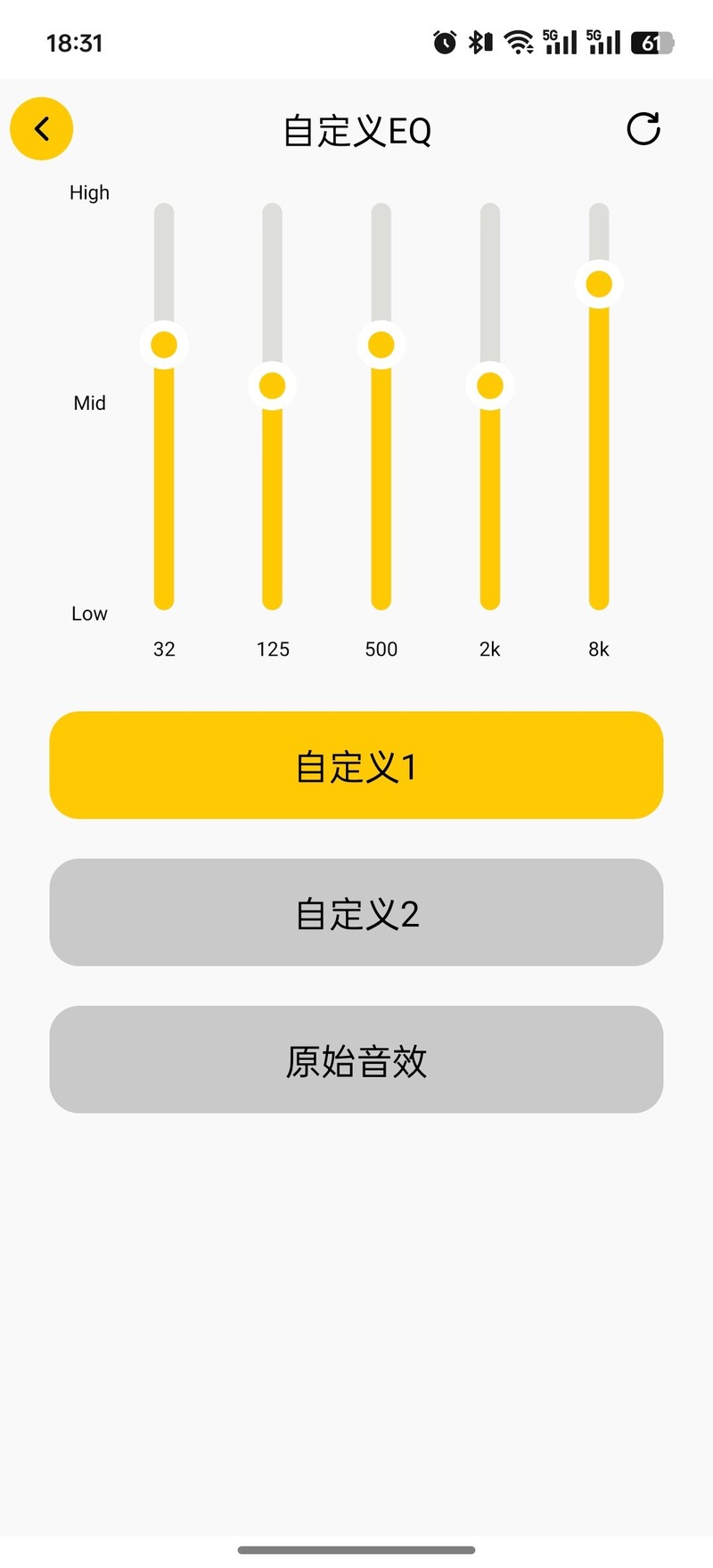Tap the reset icon to restore EQ defaults

pyautogui.click(x=644, y=130)
